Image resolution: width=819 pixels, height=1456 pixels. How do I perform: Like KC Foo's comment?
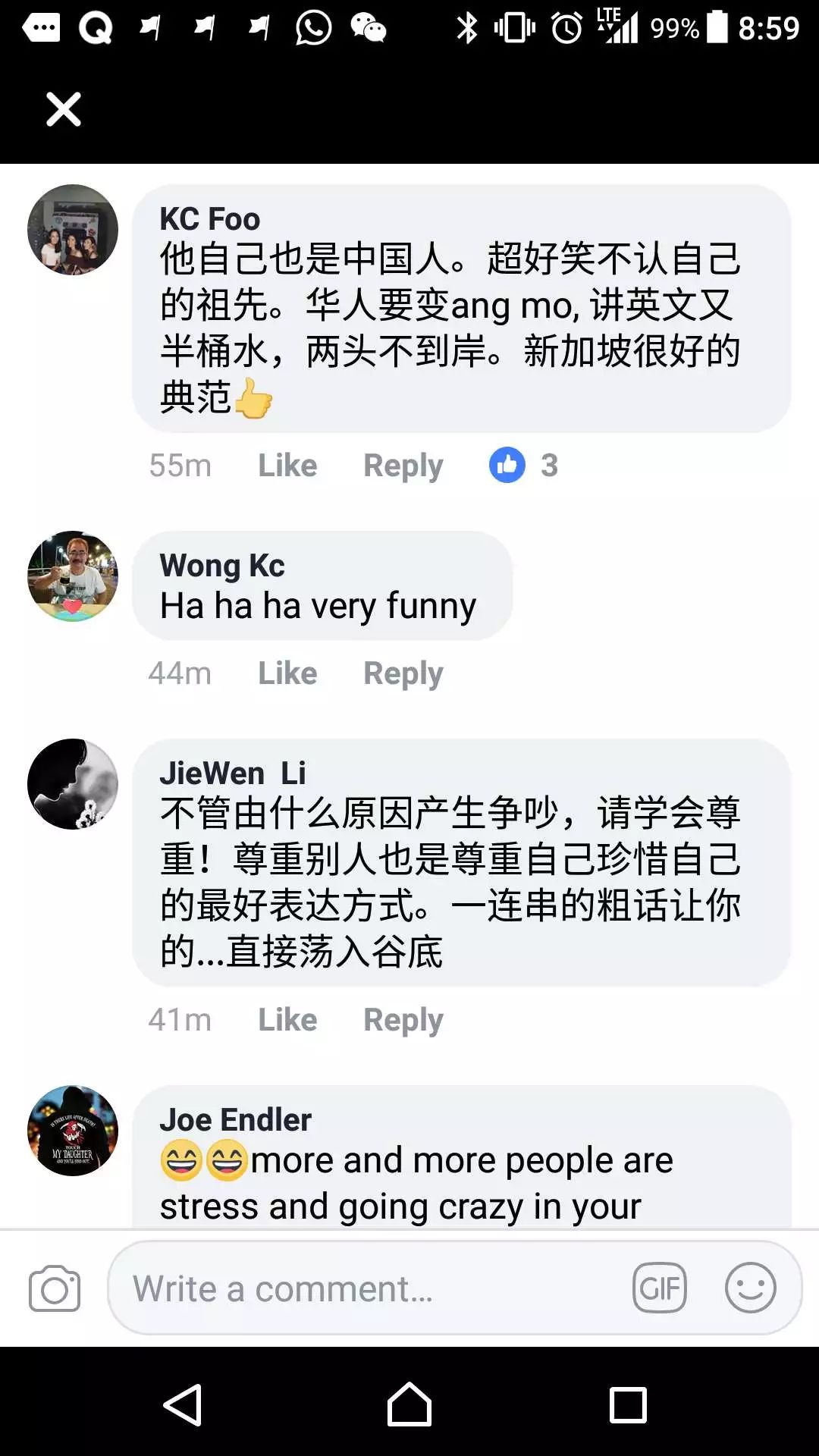(x=287, y=466)
